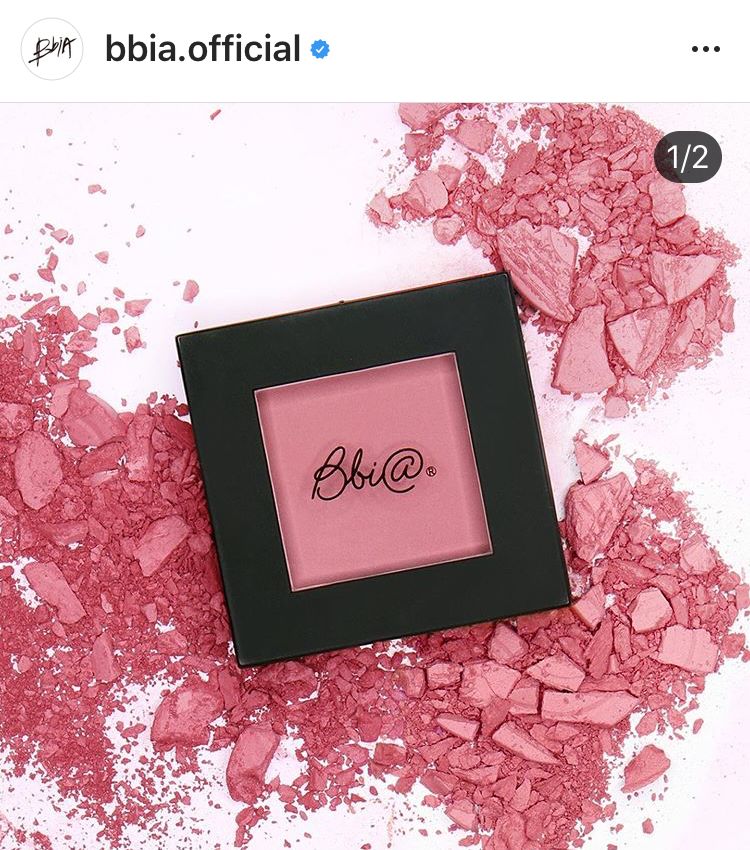Tap the blush product photo in the post

(x=374, y=470)
